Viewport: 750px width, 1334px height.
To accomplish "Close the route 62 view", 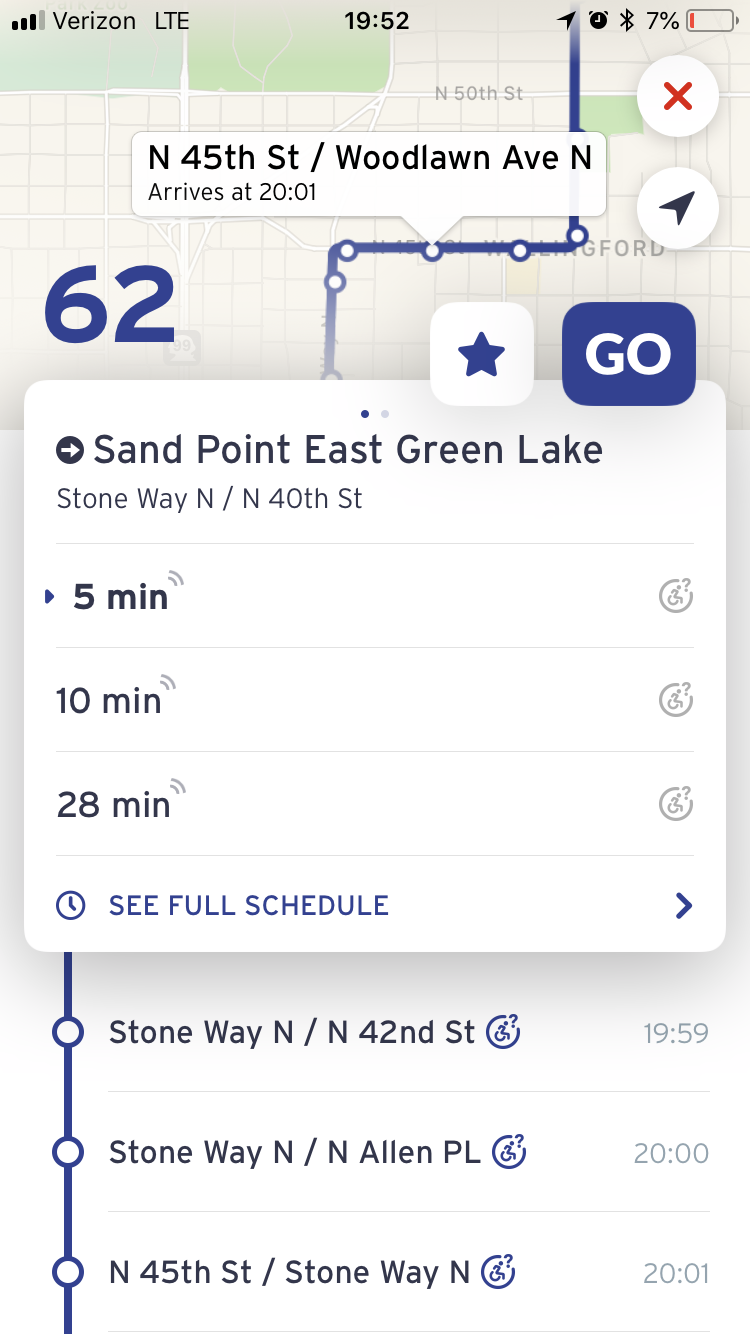I will tap(678, 97).
